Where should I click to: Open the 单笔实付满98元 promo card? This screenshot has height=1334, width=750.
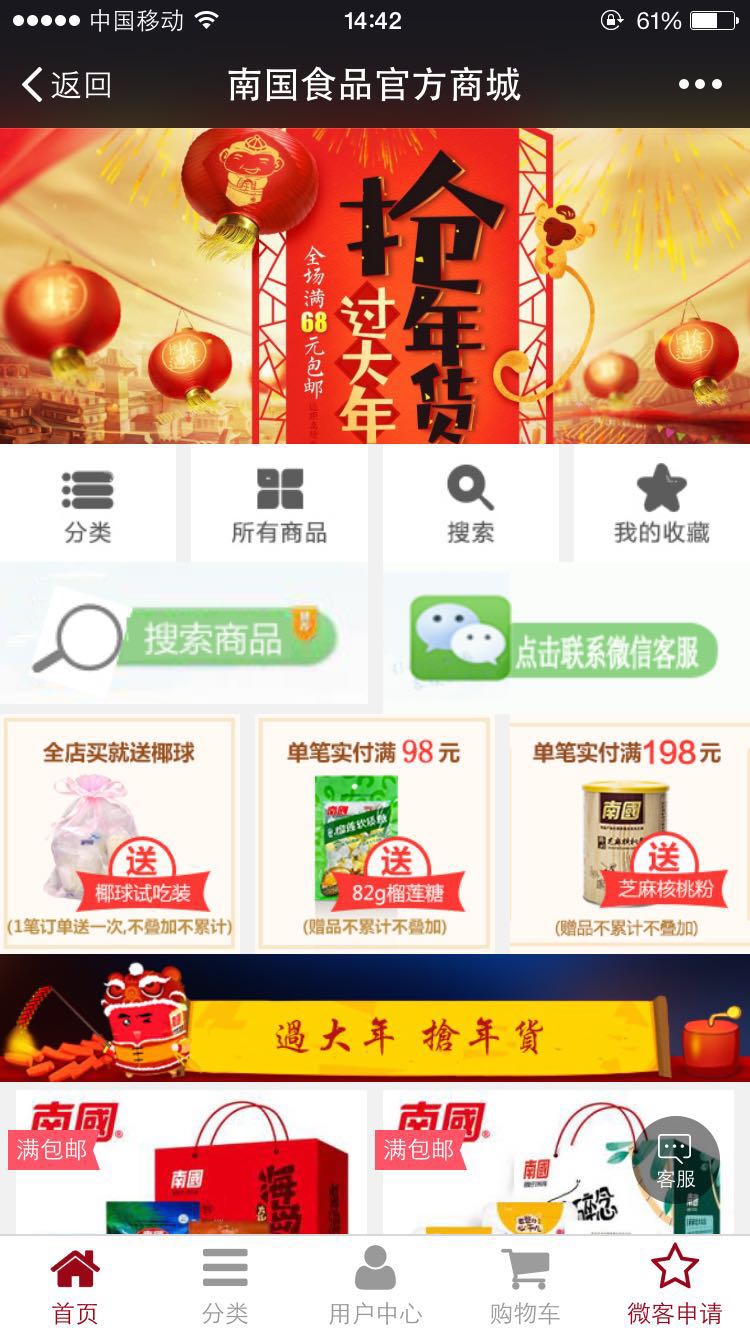point(374,832)
